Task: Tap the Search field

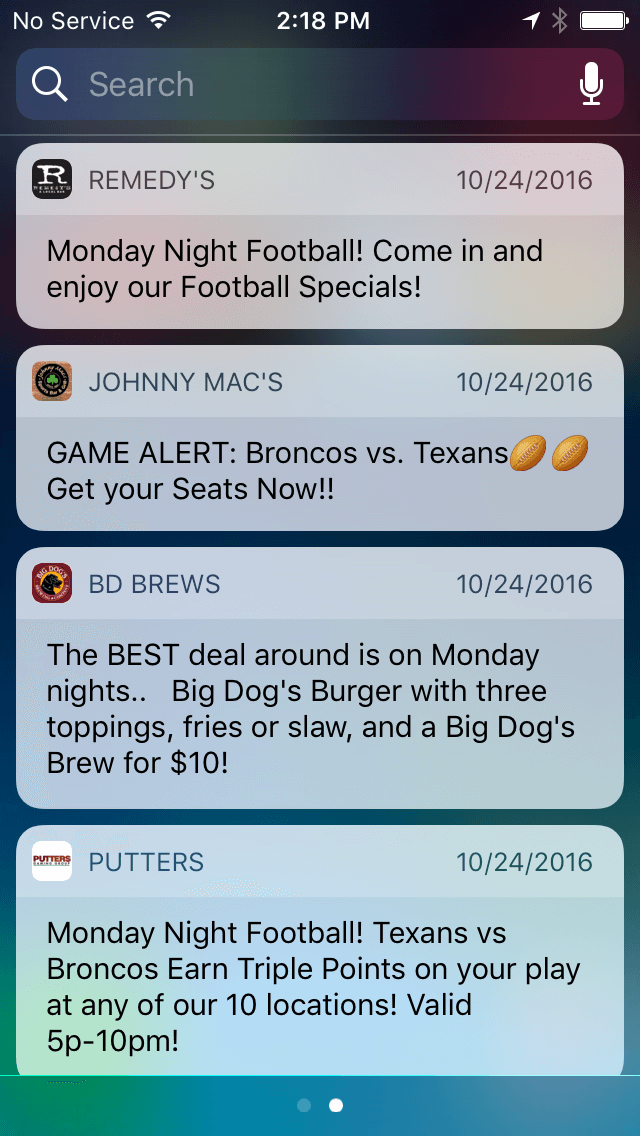Action: tap(300, 85)
